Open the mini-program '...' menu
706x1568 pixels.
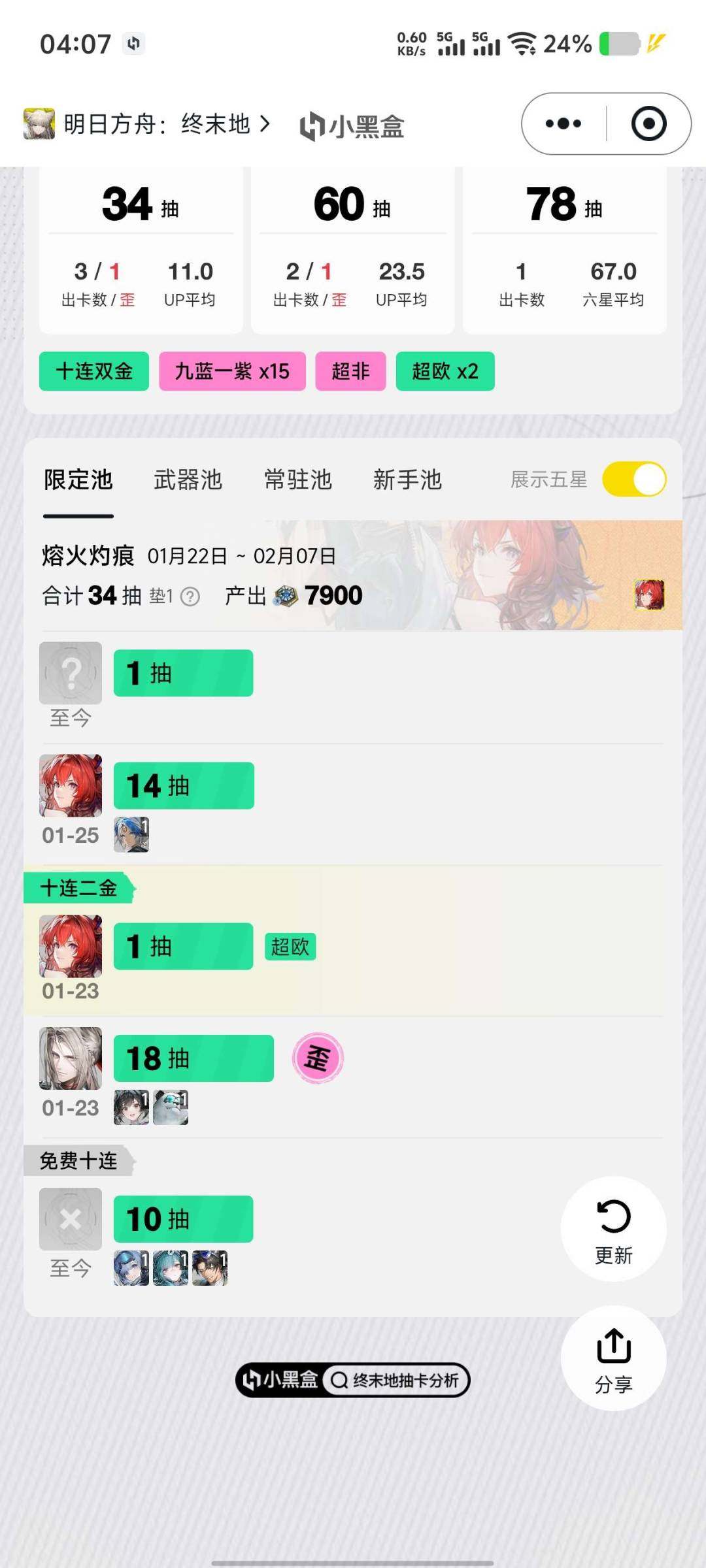pyautogui.click(x=561, y=123)
